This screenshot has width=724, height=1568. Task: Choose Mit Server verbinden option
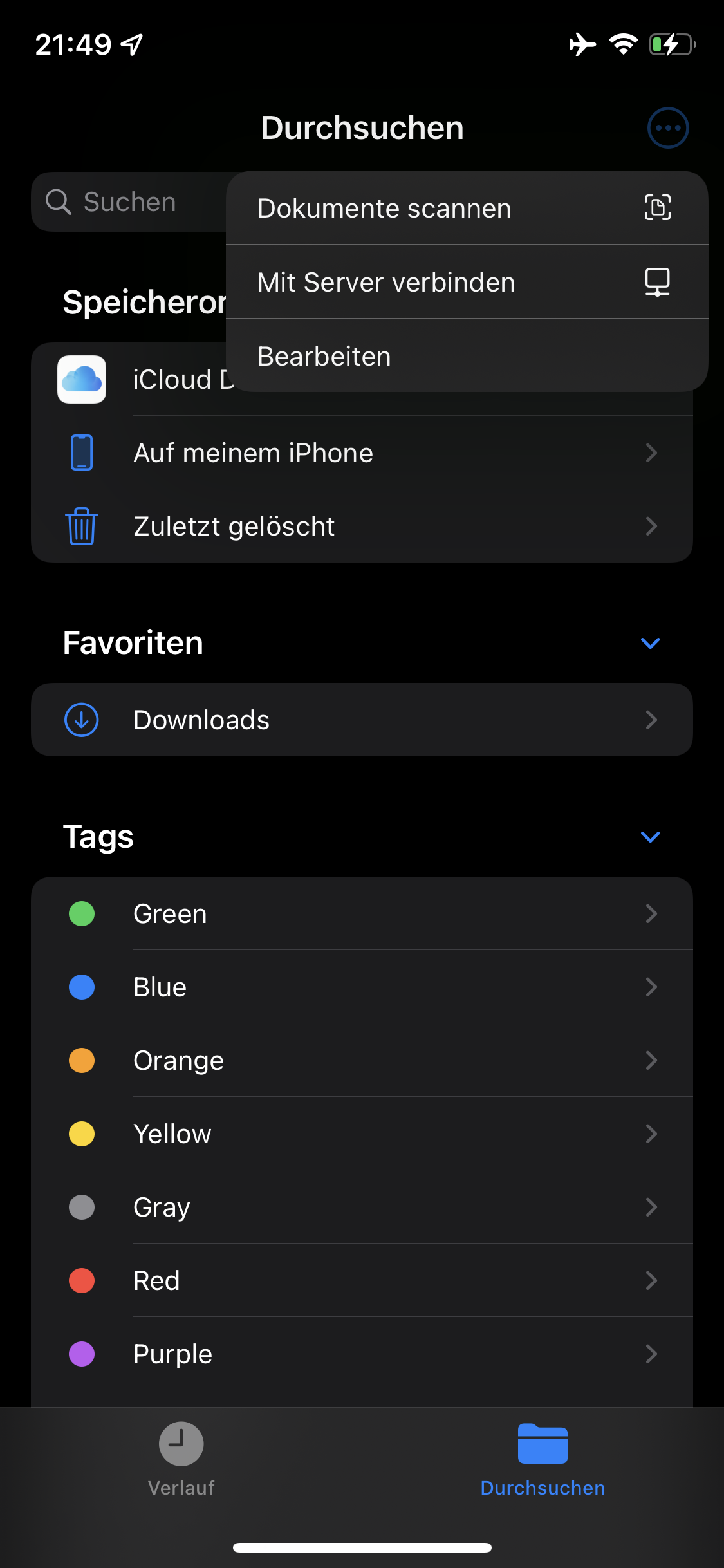coord(467,282)
